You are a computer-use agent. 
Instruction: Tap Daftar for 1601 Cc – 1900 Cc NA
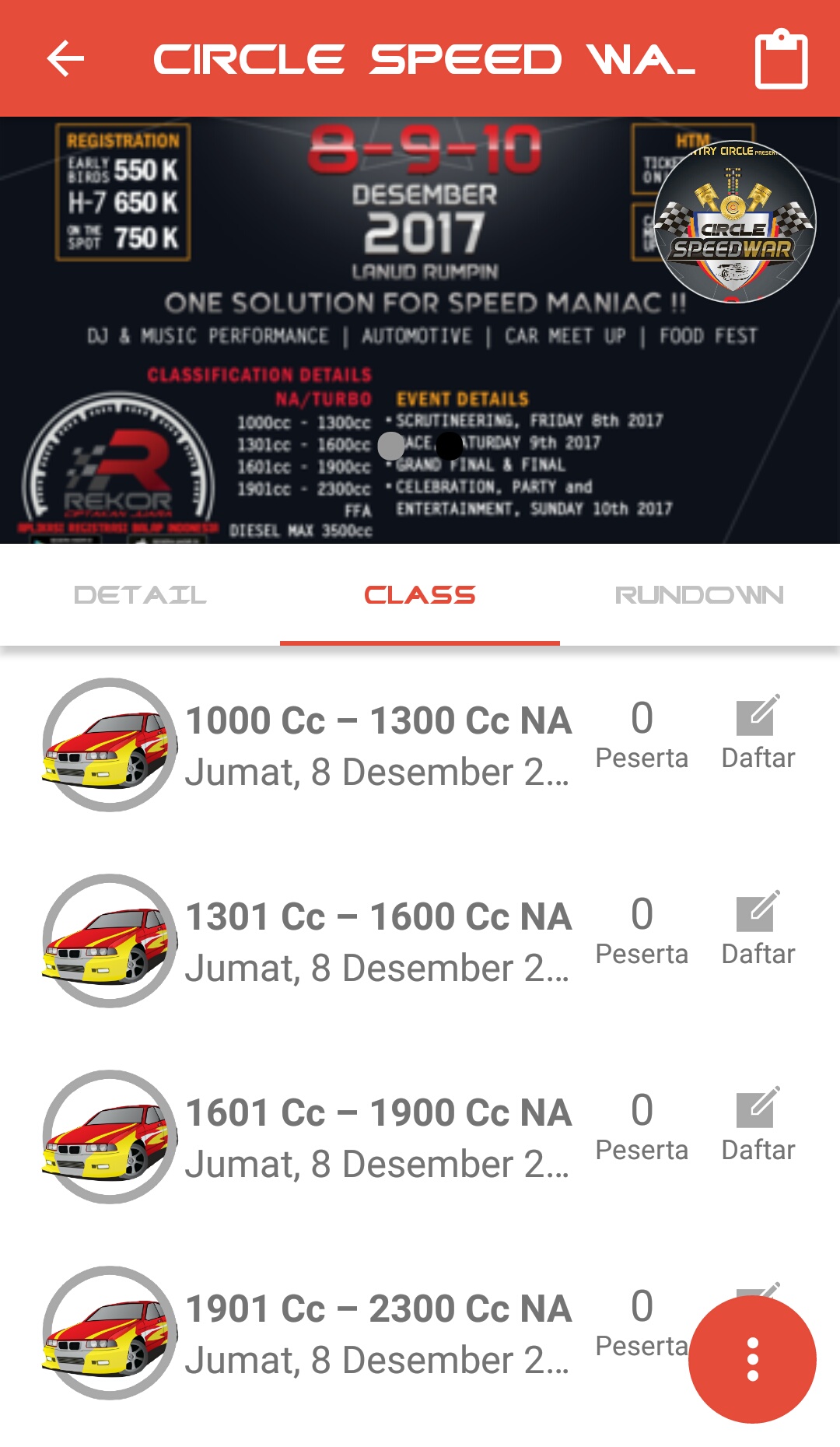[x=758, y=1126]
